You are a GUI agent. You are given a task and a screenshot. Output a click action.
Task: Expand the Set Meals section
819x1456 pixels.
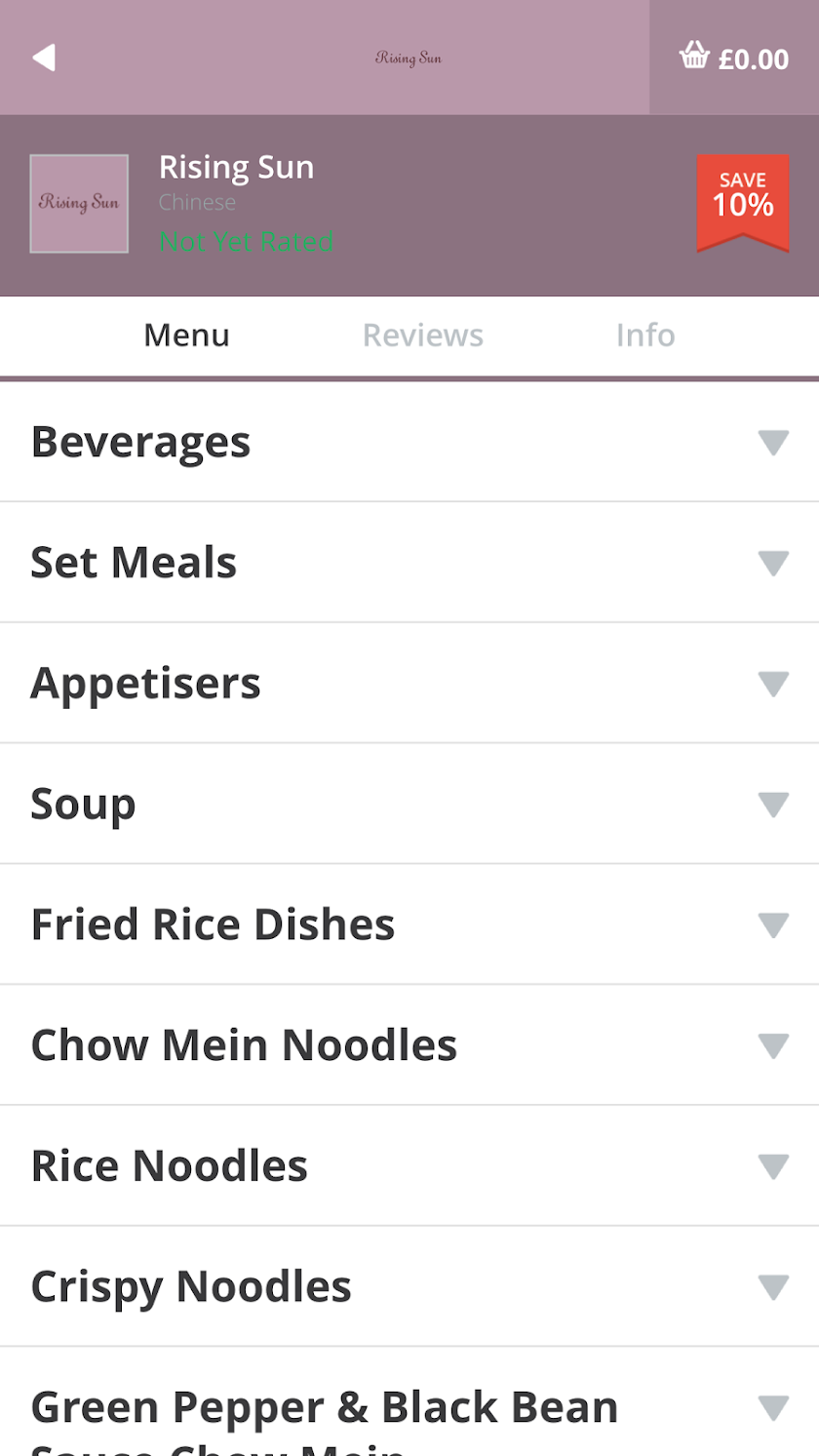409,563
